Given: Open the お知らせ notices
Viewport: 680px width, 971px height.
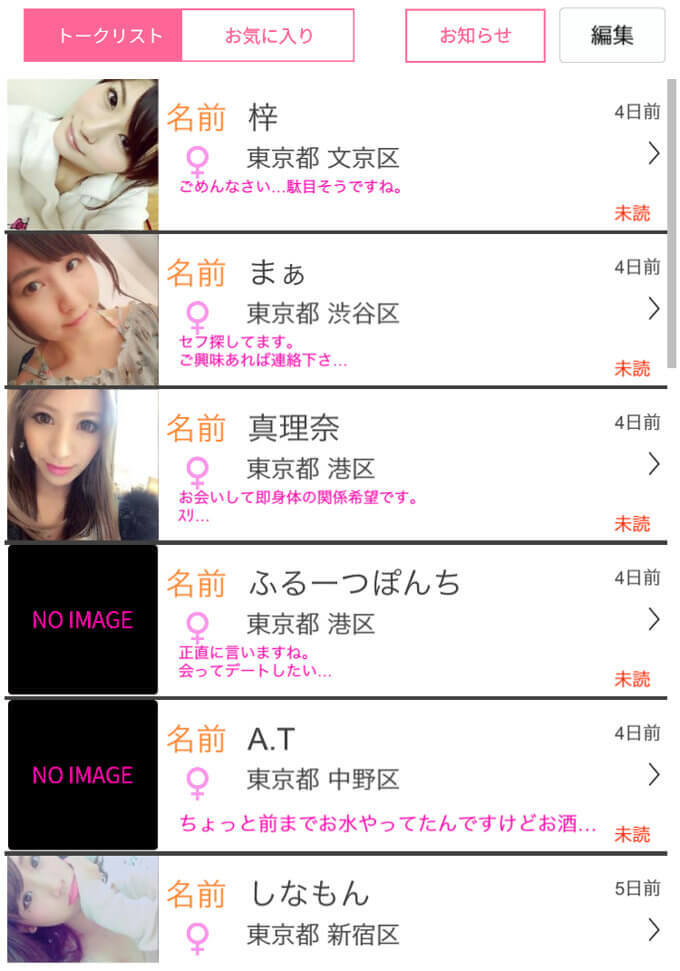Looking at the screenshot, I should tap(475, 36).
